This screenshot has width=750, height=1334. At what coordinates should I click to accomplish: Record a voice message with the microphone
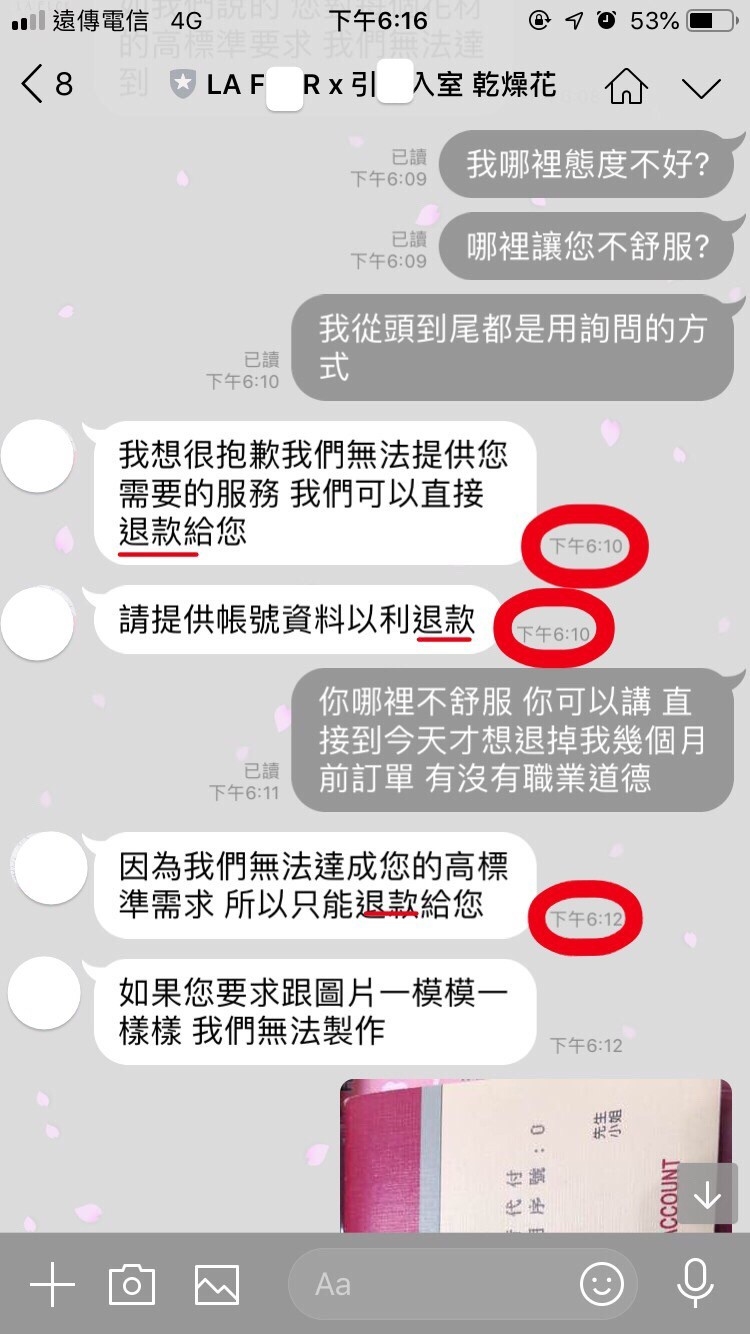click(x=695, y=1284)
